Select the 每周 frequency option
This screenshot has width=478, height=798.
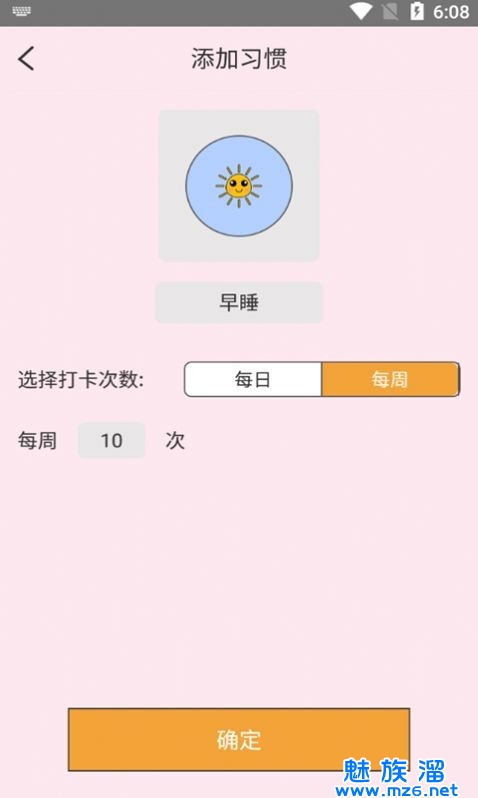point(390,379)
